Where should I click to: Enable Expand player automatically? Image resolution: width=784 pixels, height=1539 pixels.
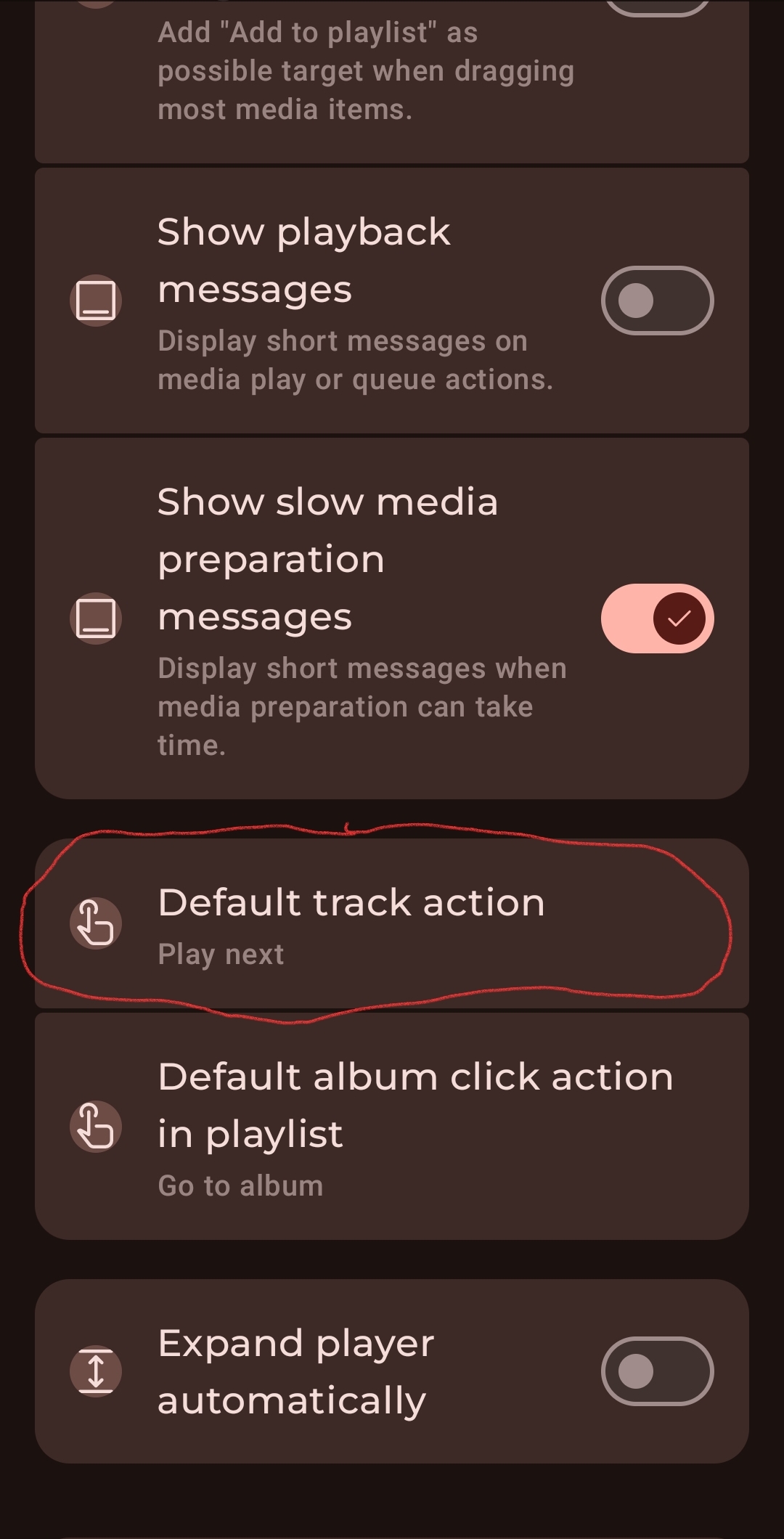tap(657, 1371)
